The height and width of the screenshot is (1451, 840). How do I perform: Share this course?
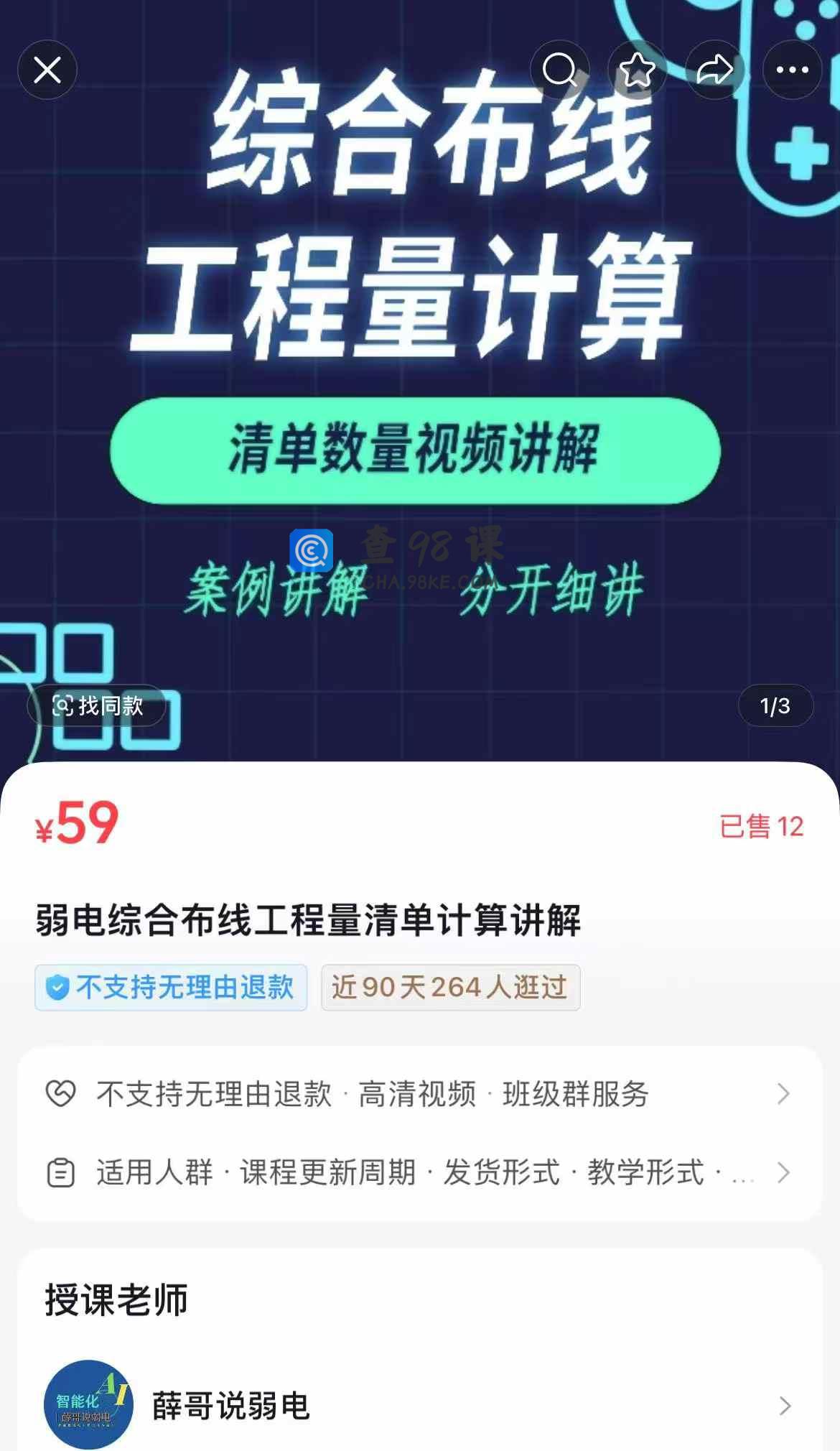[714, 70]
